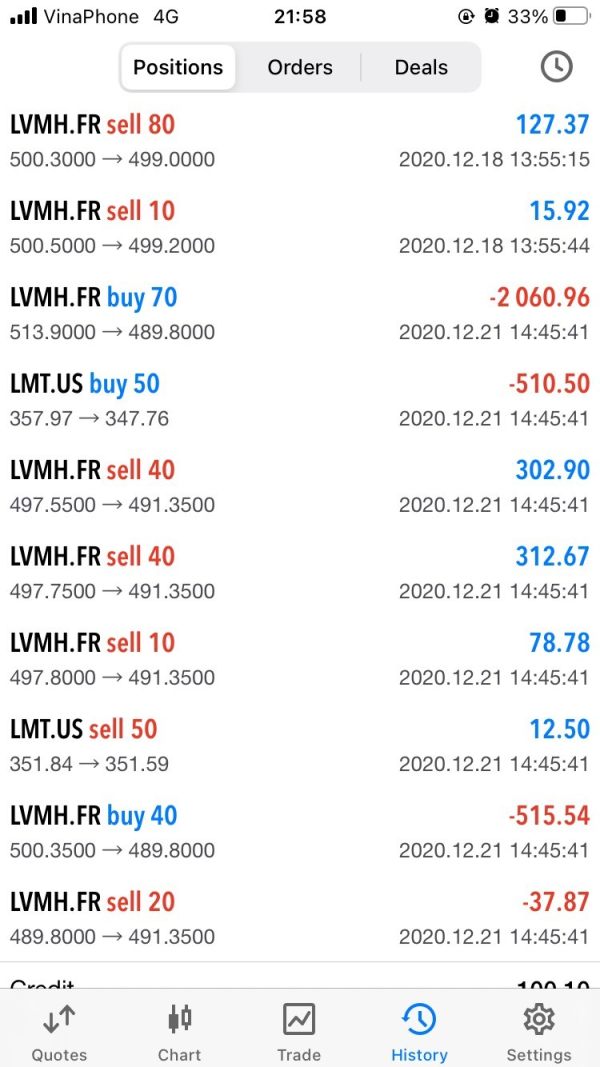
Task: Expand the LVMH.FR sell 80 position
Action: [x=300, y=141]
